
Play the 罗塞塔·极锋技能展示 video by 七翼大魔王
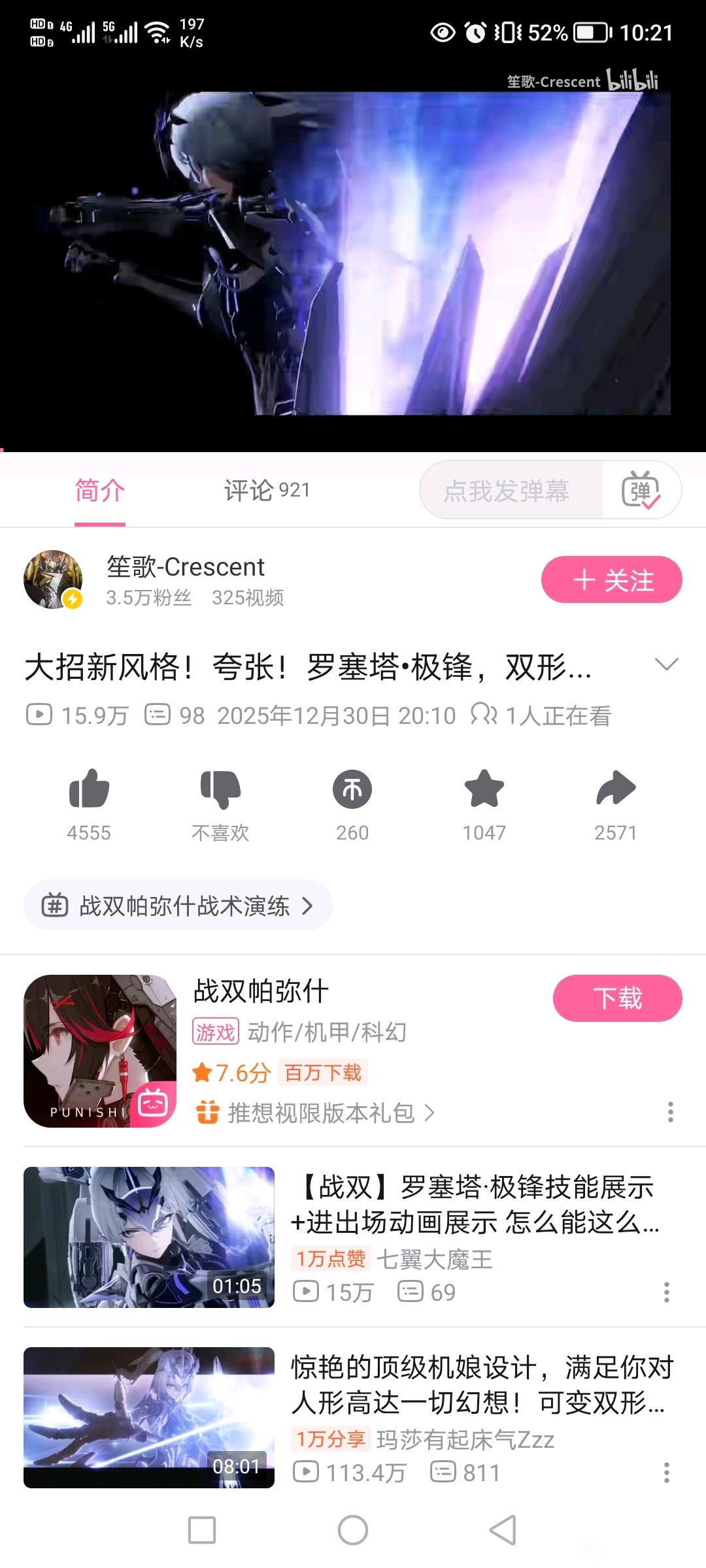point(149,1237)
